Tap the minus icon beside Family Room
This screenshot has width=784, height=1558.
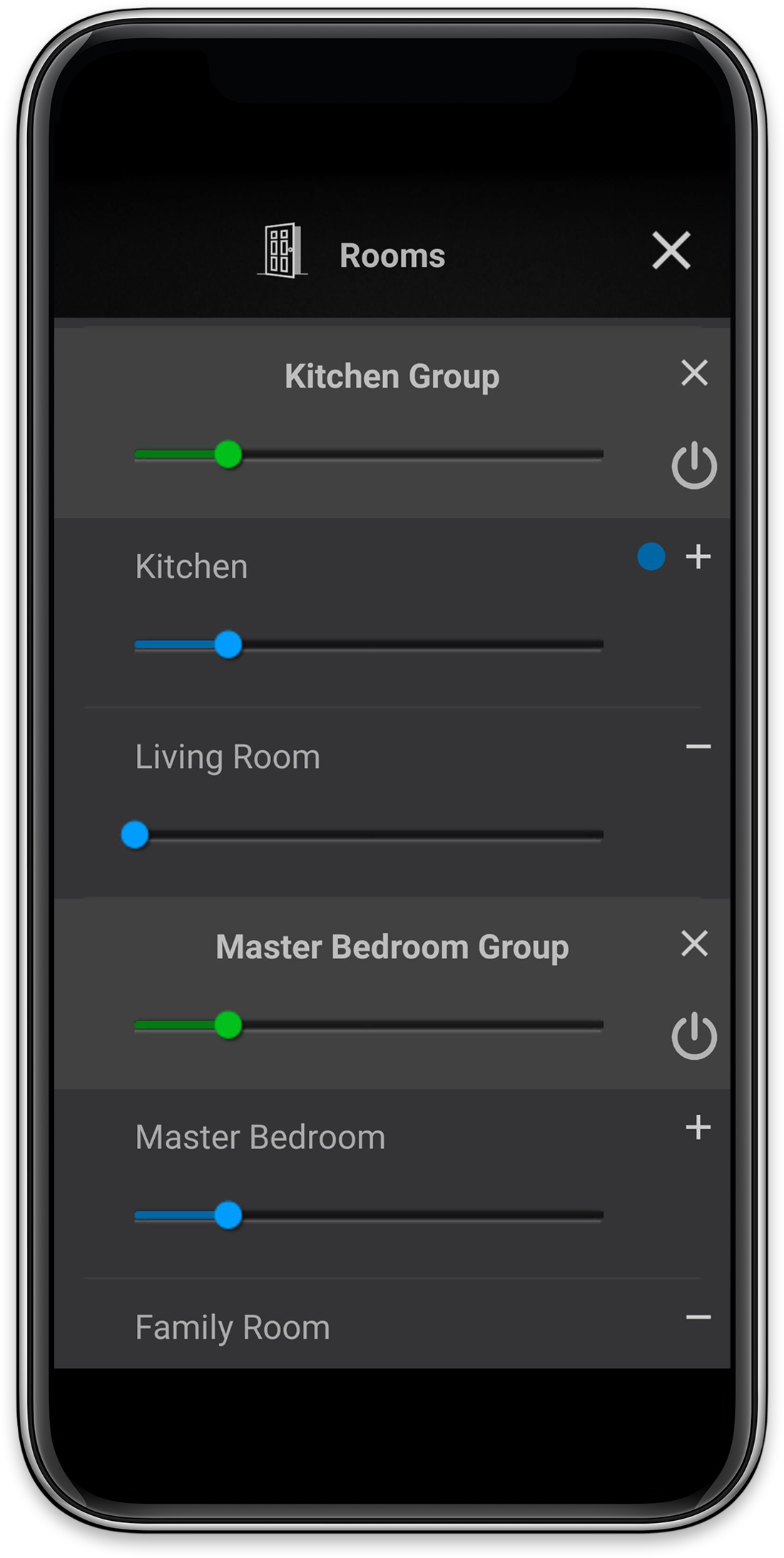698,1317
